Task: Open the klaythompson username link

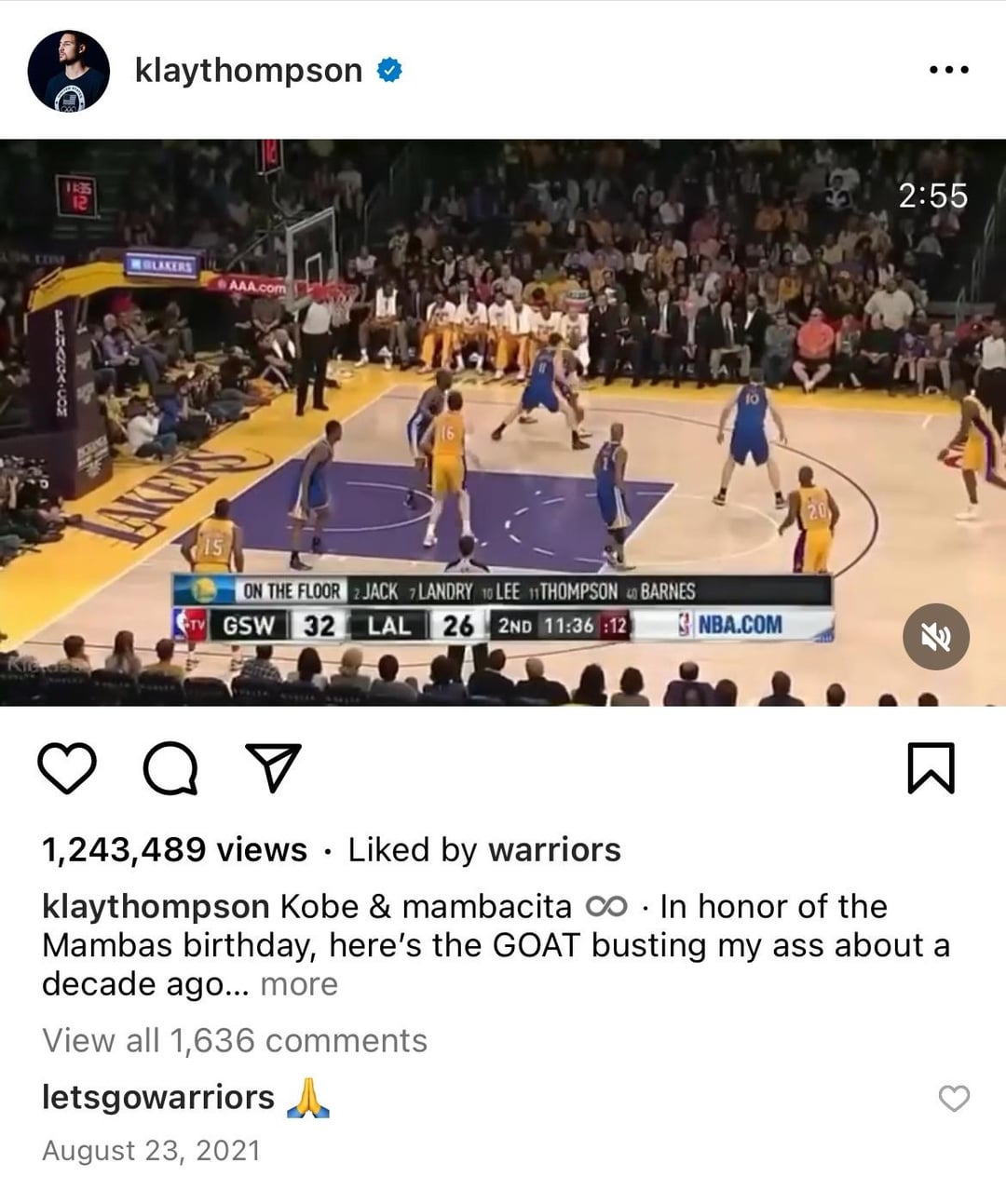Action: [x=248, y=70]
